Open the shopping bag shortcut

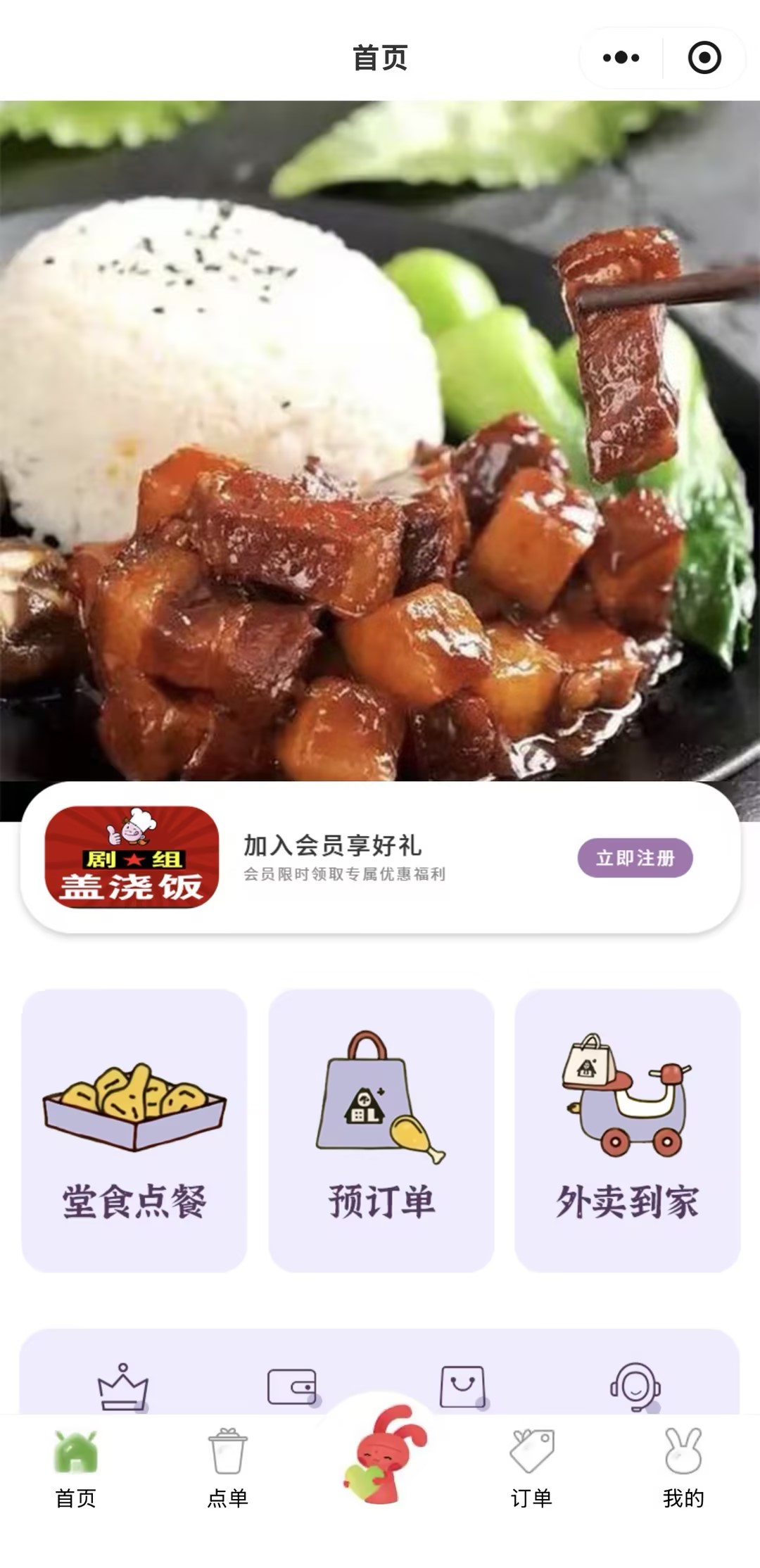click(x=462, y=1387)
